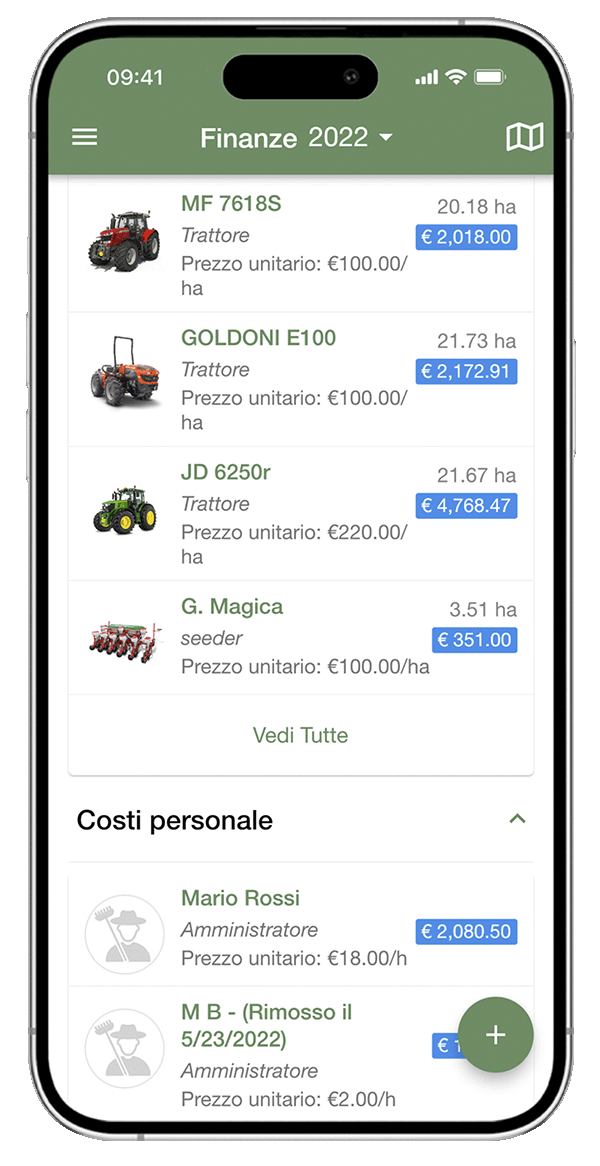
Task: Open the Finanze 2022 year dropdown
Action: click(296, 138)
